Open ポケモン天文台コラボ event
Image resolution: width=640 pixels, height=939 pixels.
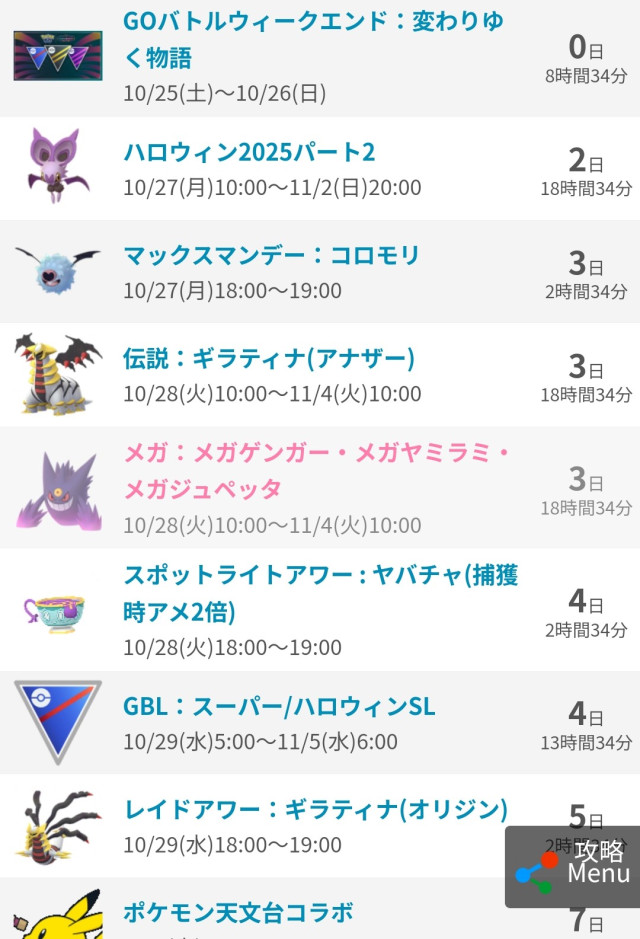(x=238, y=913)
